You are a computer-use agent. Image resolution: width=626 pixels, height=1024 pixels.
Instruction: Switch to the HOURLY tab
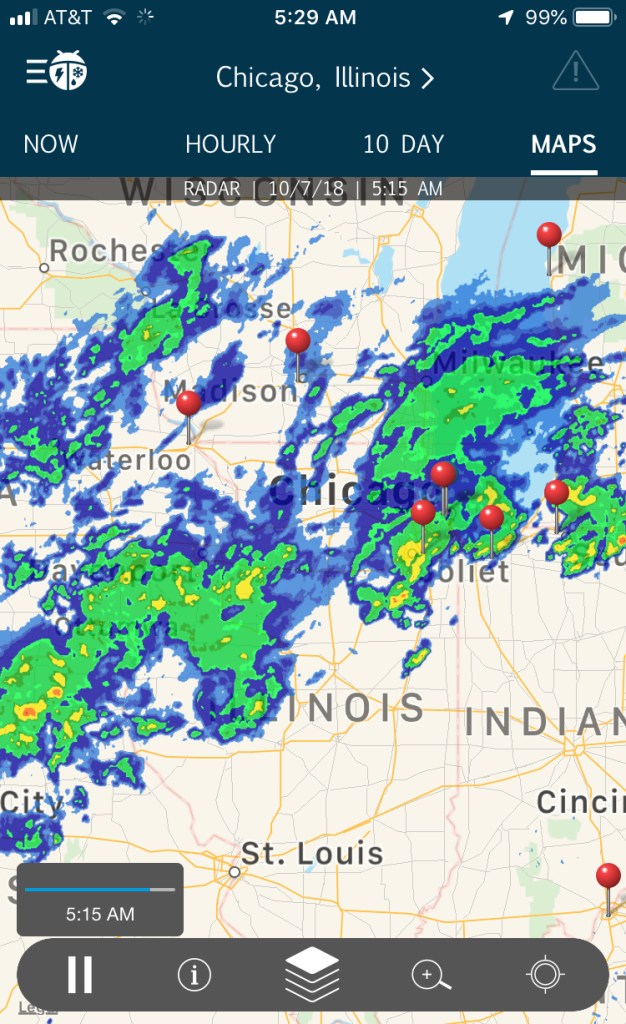230,144
